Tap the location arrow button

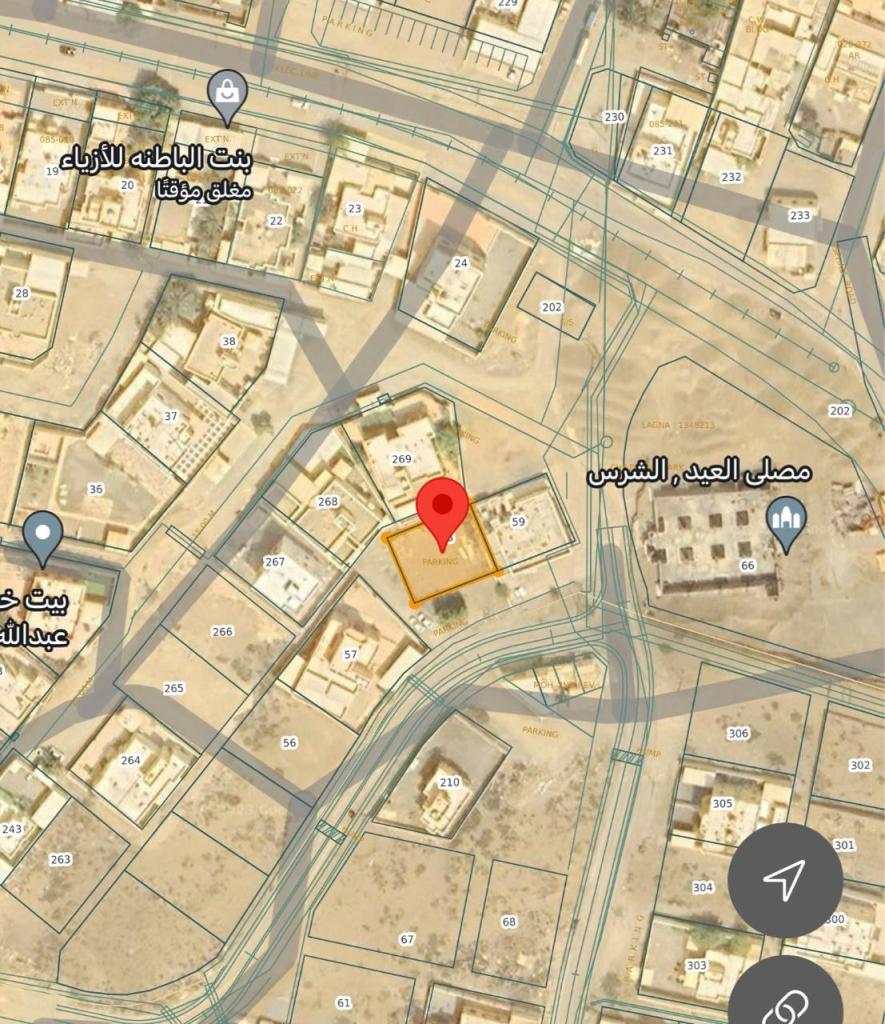[x=785, y=880]
